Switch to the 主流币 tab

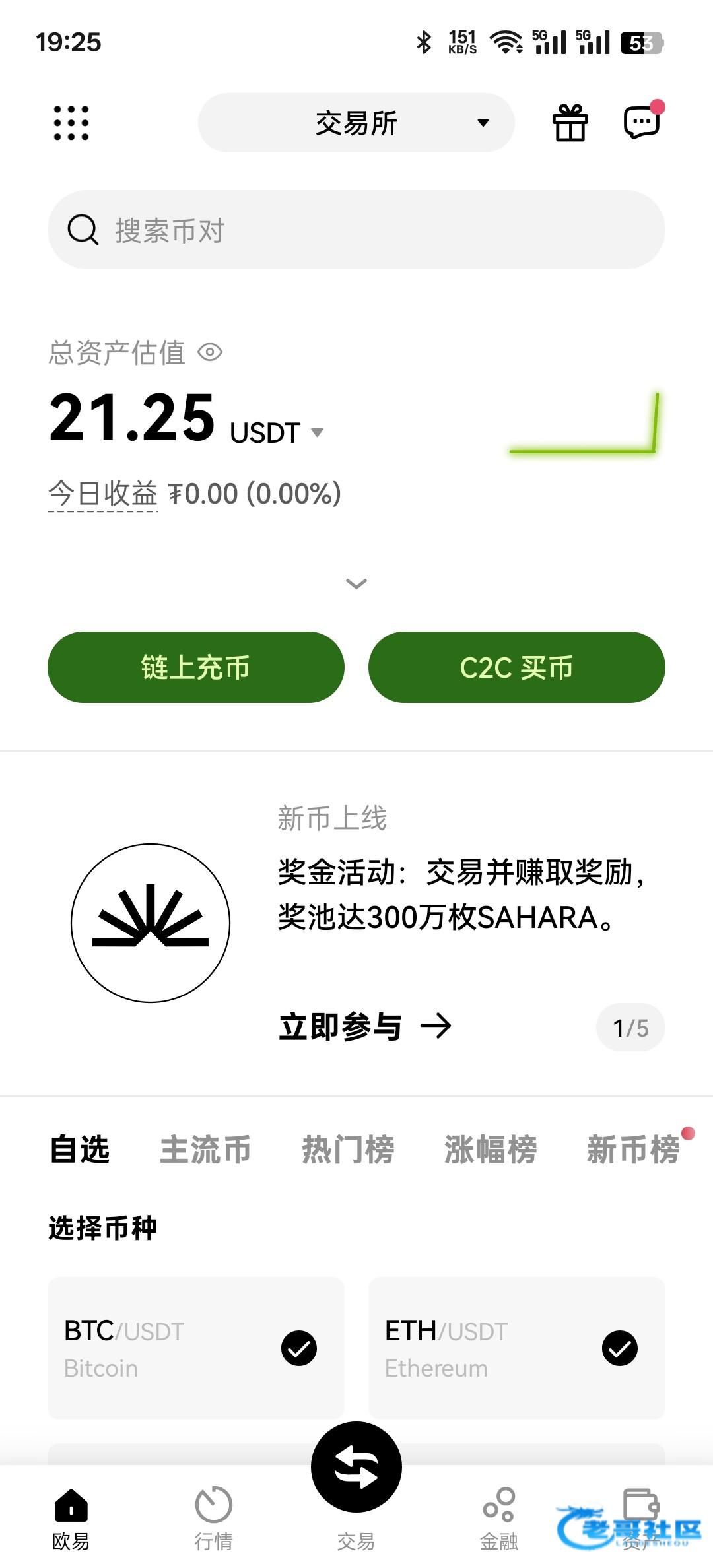click(205, 1150)
